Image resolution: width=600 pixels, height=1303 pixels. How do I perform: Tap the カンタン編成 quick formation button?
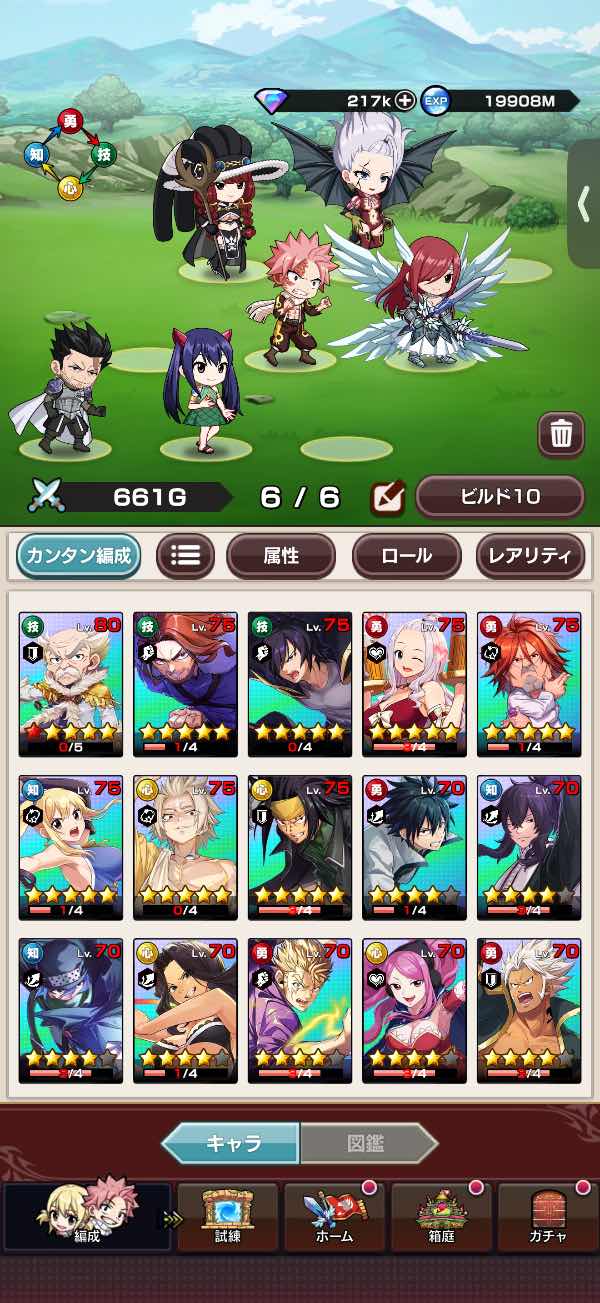(78, 556)
